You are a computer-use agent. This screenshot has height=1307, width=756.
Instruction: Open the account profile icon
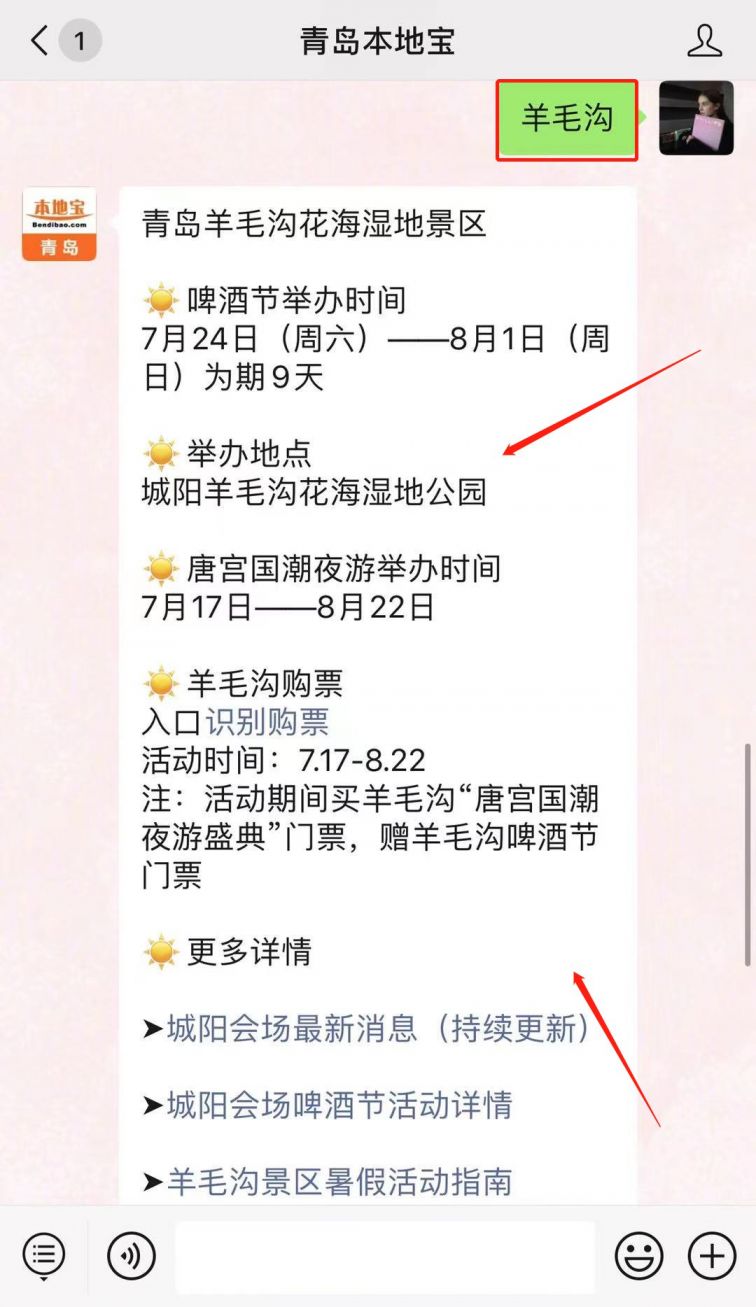tap(705, 41)
